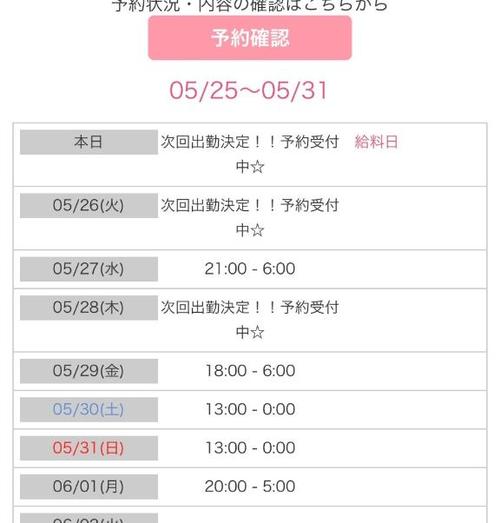This screenshot has width=500, height=523.
Task: Tap the pink 予約確認 button
Action: click(x=250, y=38)
